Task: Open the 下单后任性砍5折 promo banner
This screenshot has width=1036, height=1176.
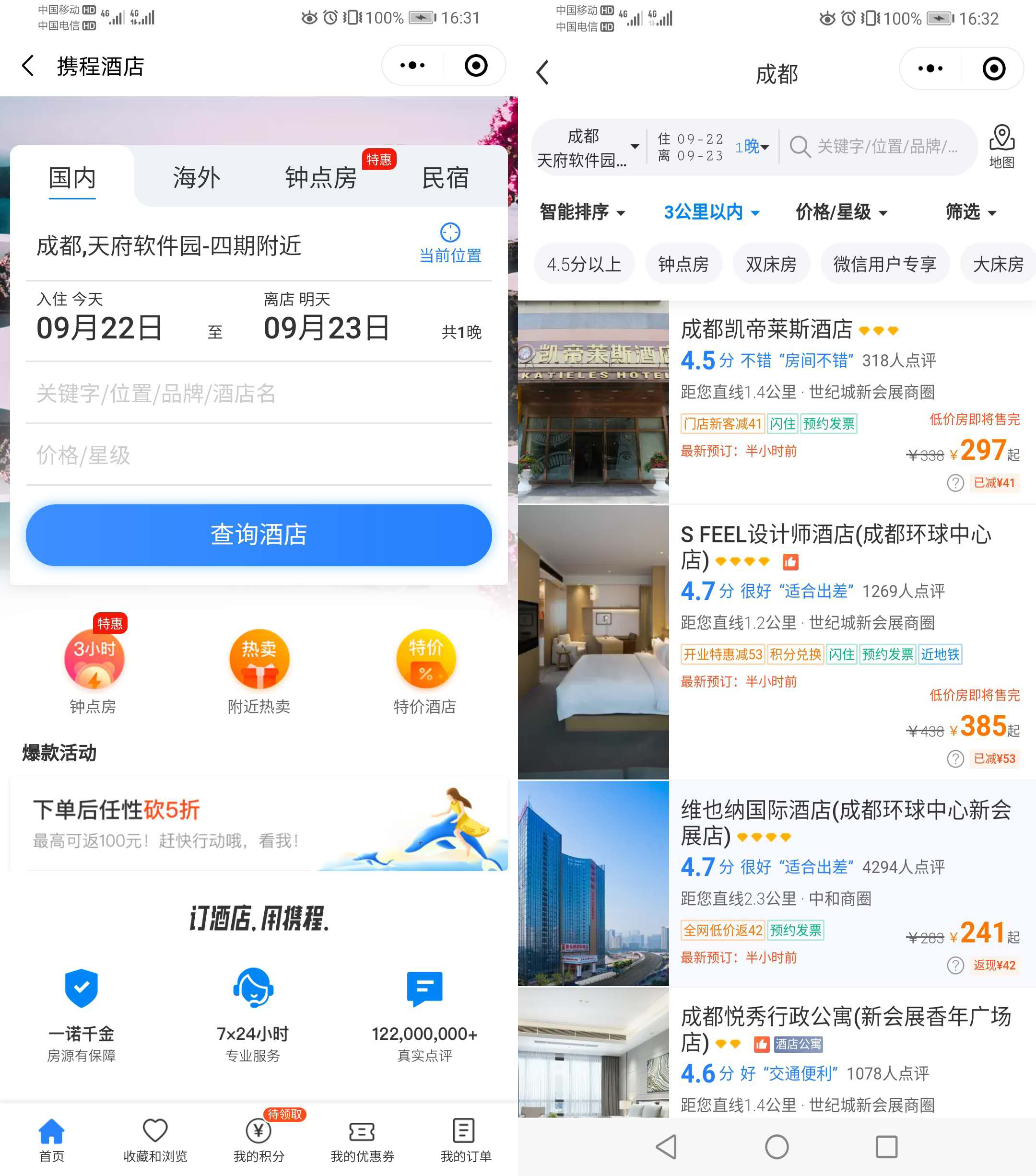Action: click(x=259, y=825)
